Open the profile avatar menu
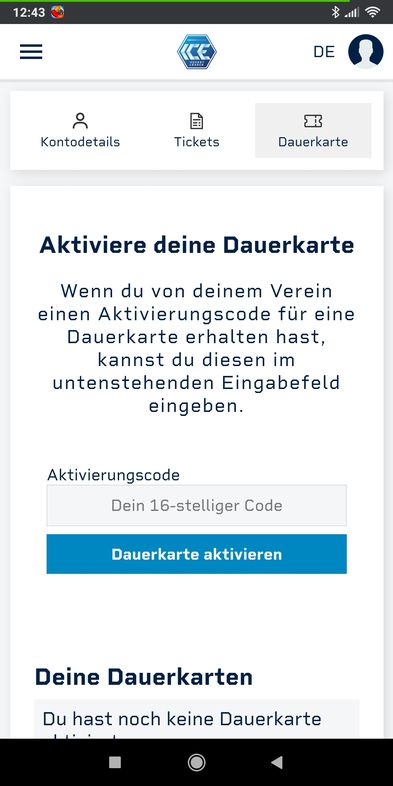393x786 pixels. 366,51
